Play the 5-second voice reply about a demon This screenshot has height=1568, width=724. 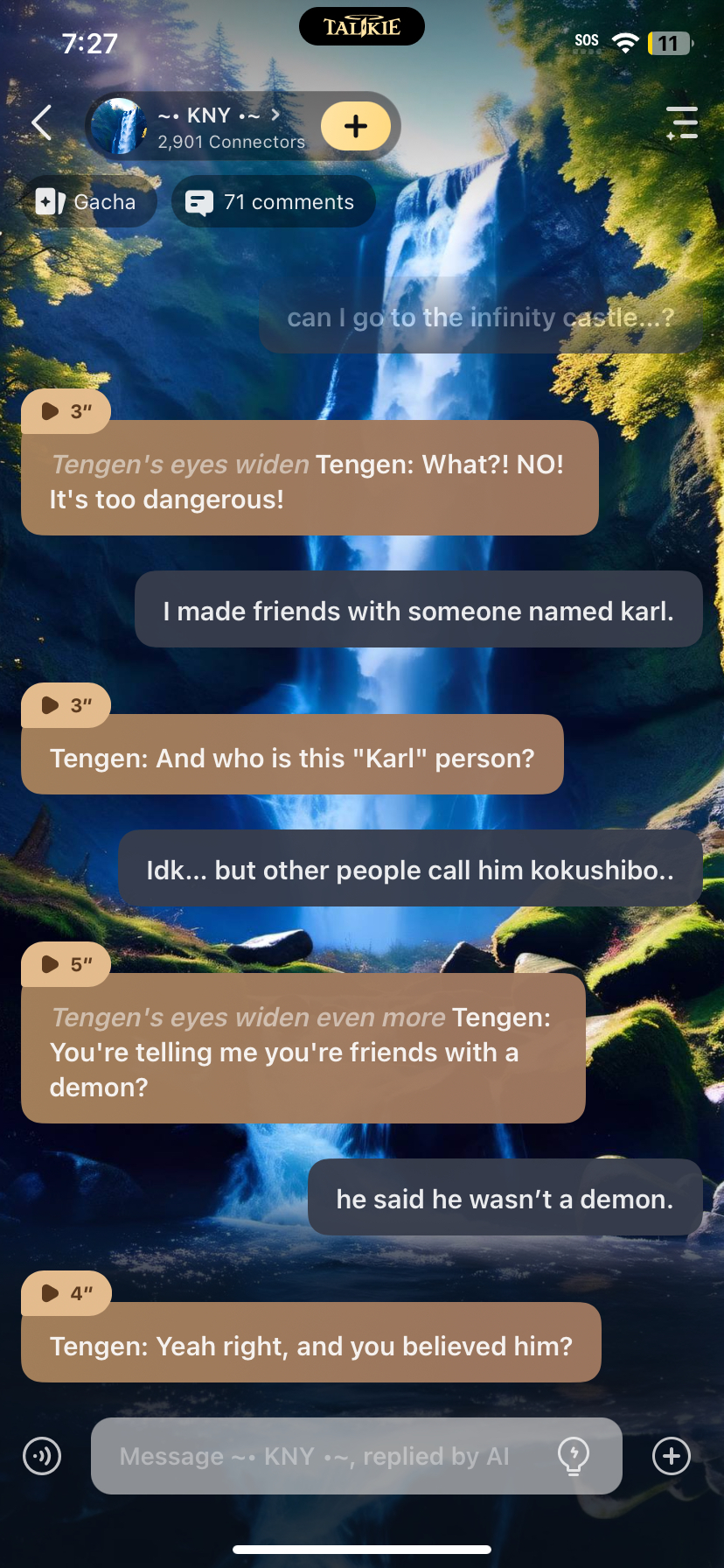(x=66, y=964)
